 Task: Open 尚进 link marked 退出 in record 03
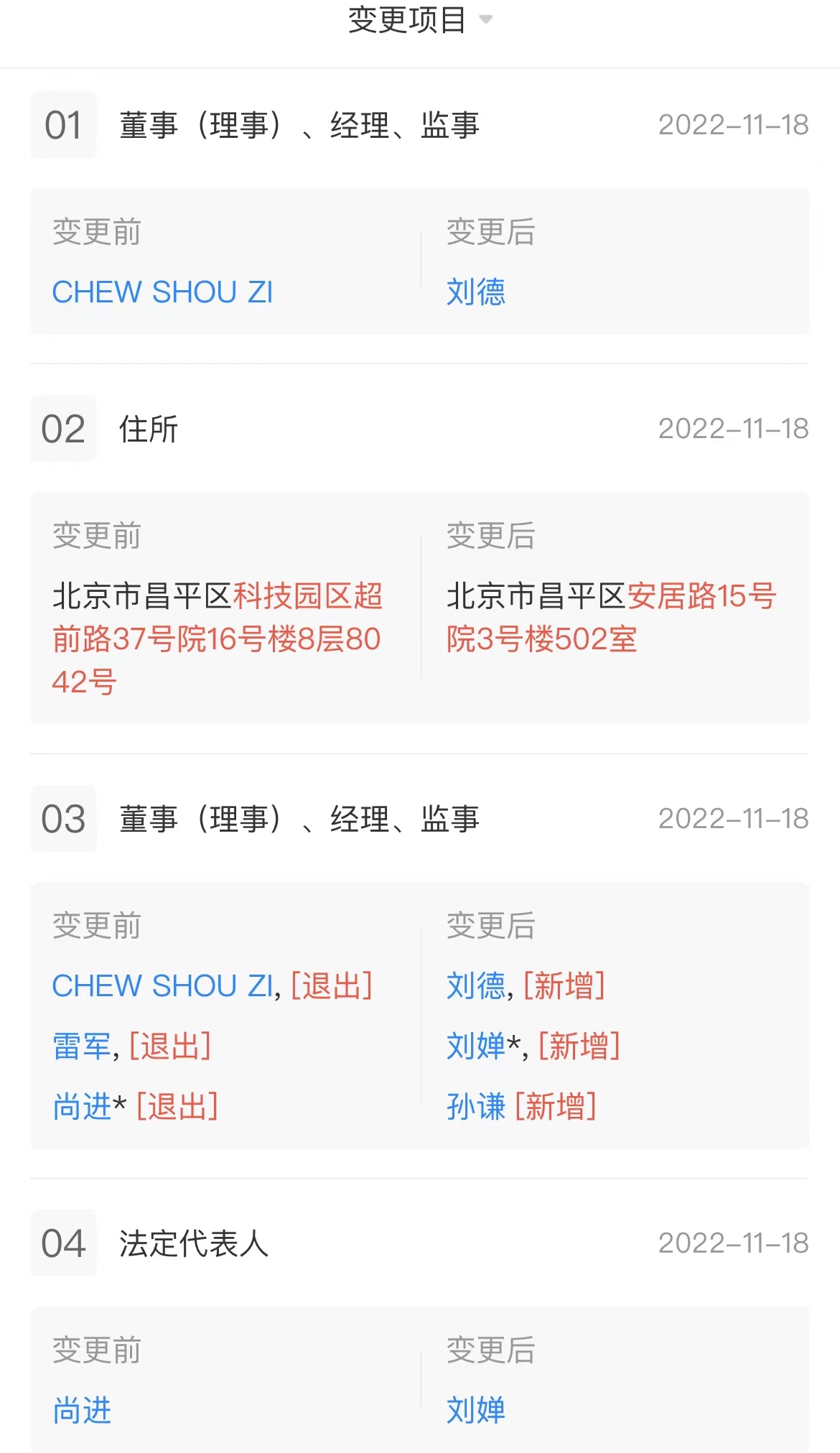[x=82, y=1107]
